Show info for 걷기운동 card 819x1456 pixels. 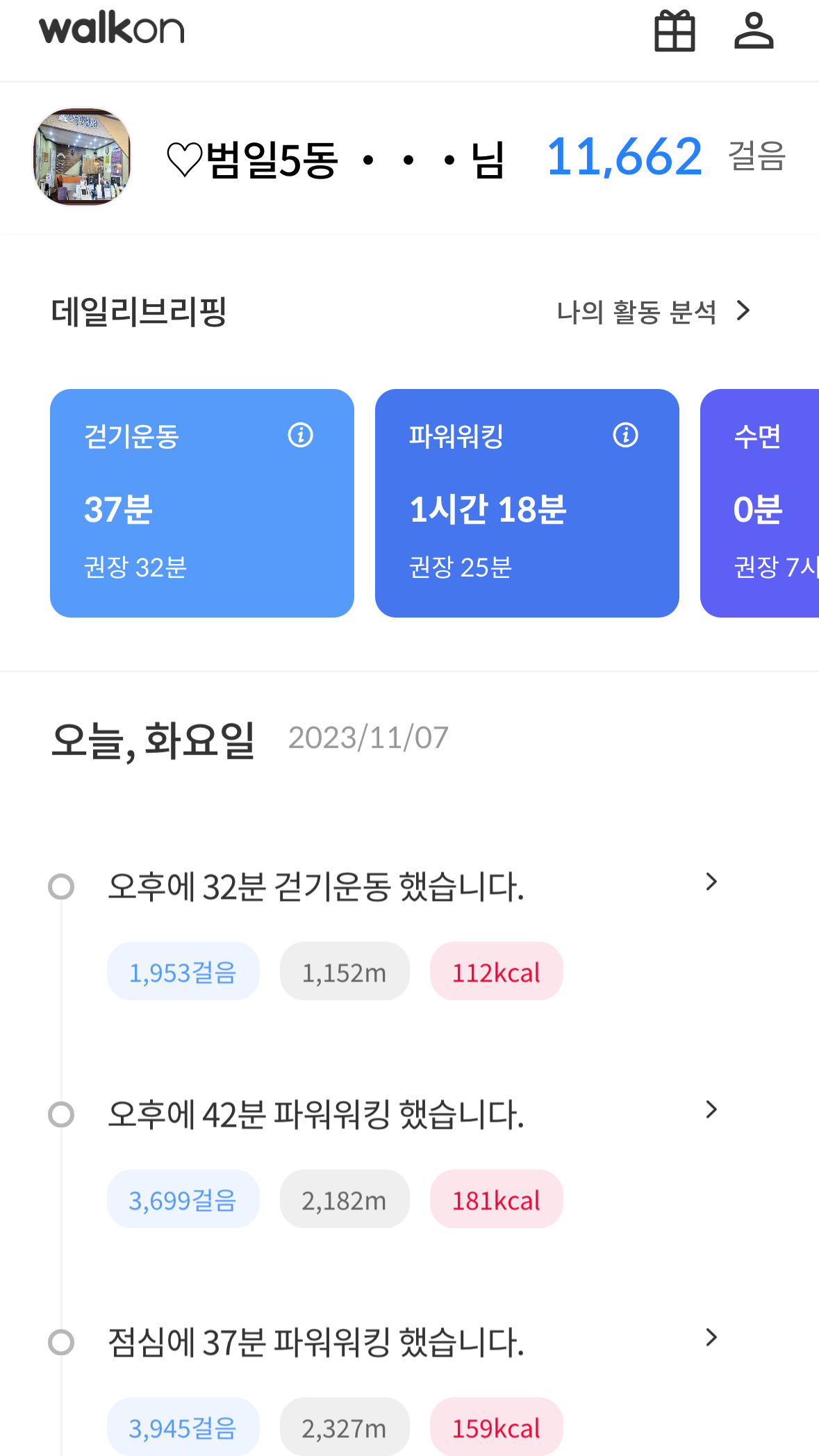point(301,436)
